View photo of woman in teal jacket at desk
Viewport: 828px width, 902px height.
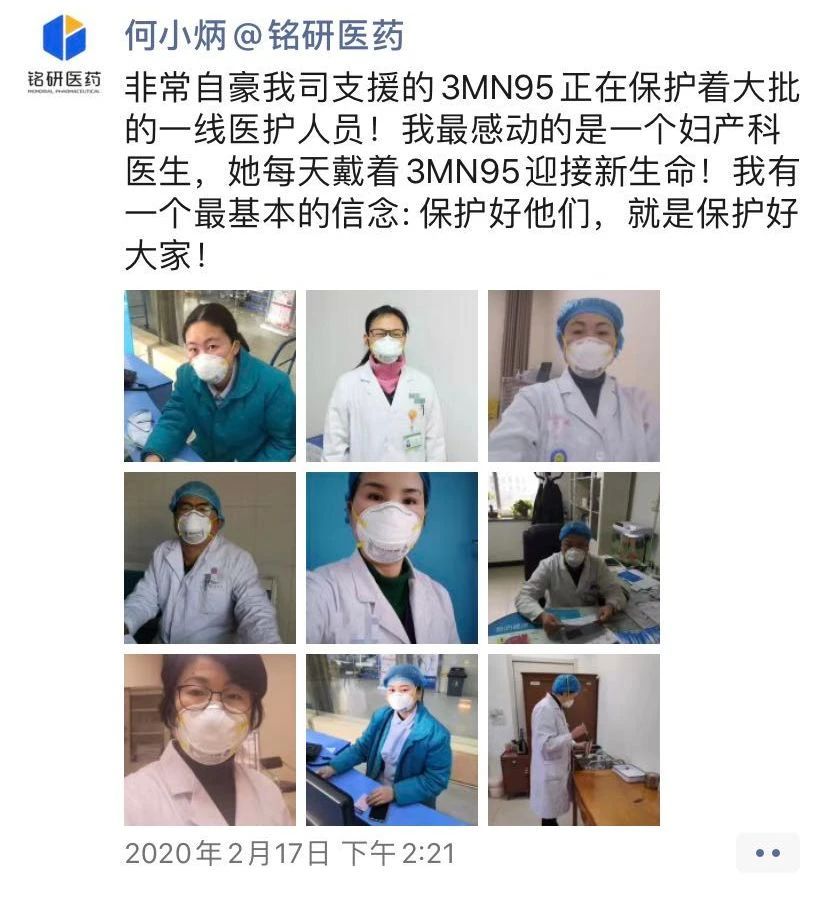210,376
